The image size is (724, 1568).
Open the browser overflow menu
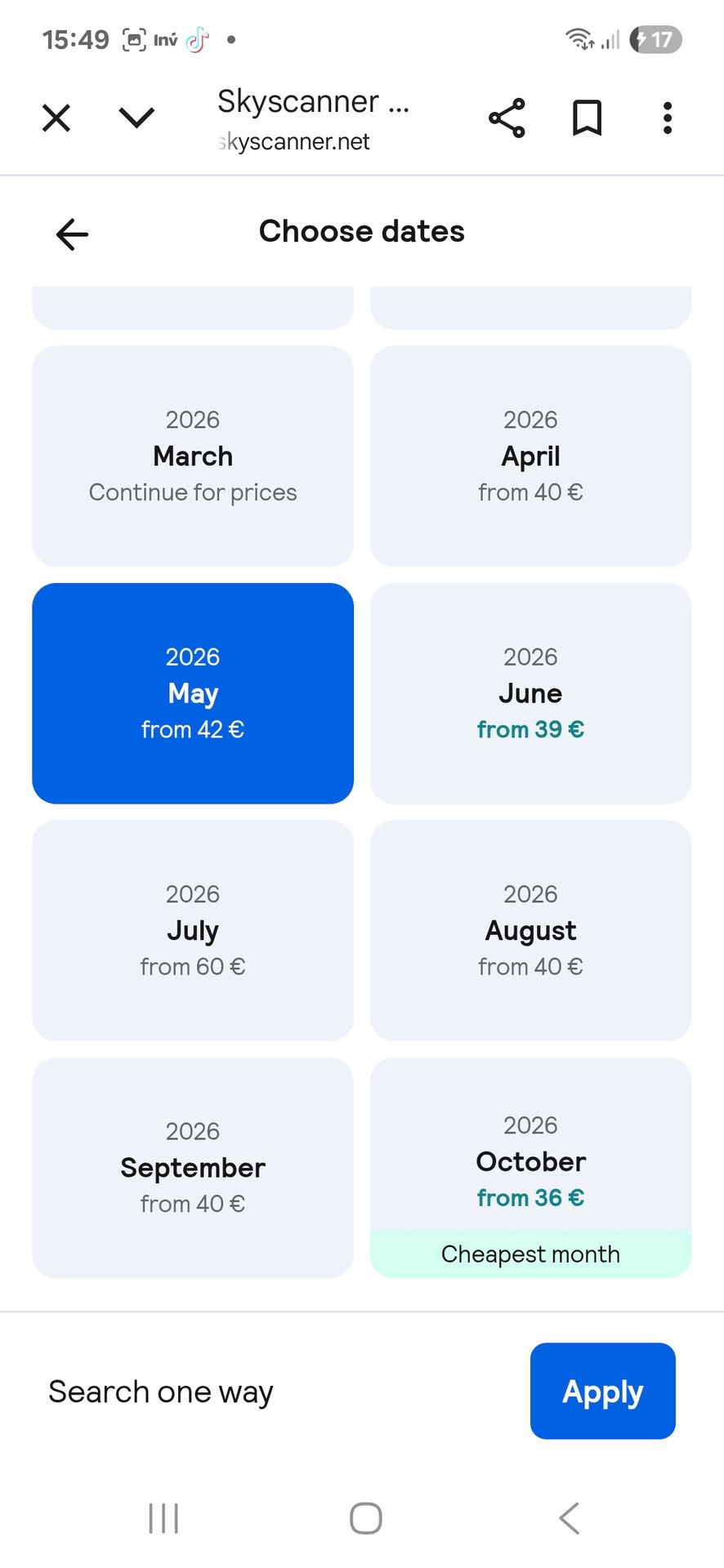point(668,118)
